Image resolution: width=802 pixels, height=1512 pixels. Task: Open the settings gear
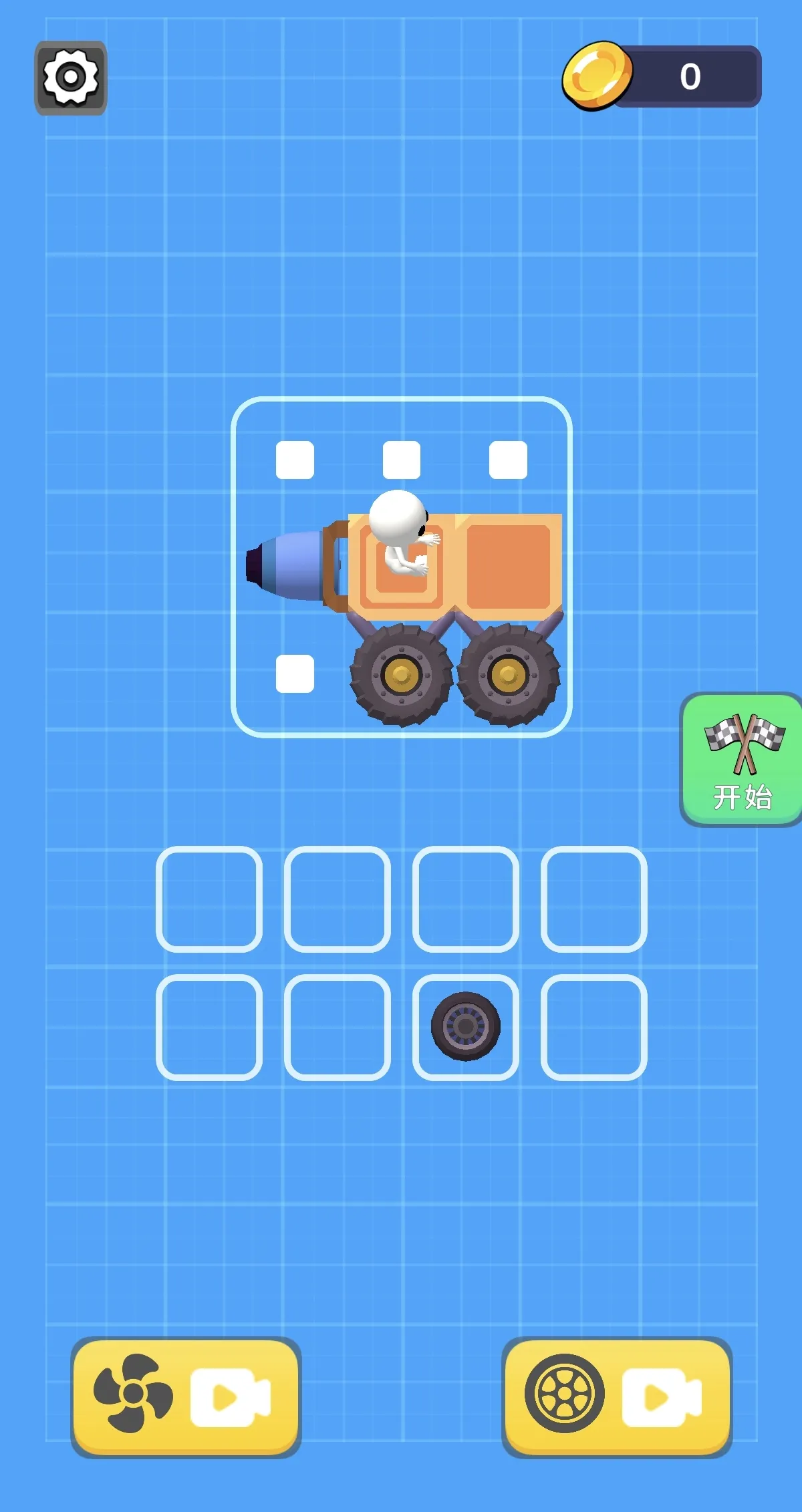[70, 78]
